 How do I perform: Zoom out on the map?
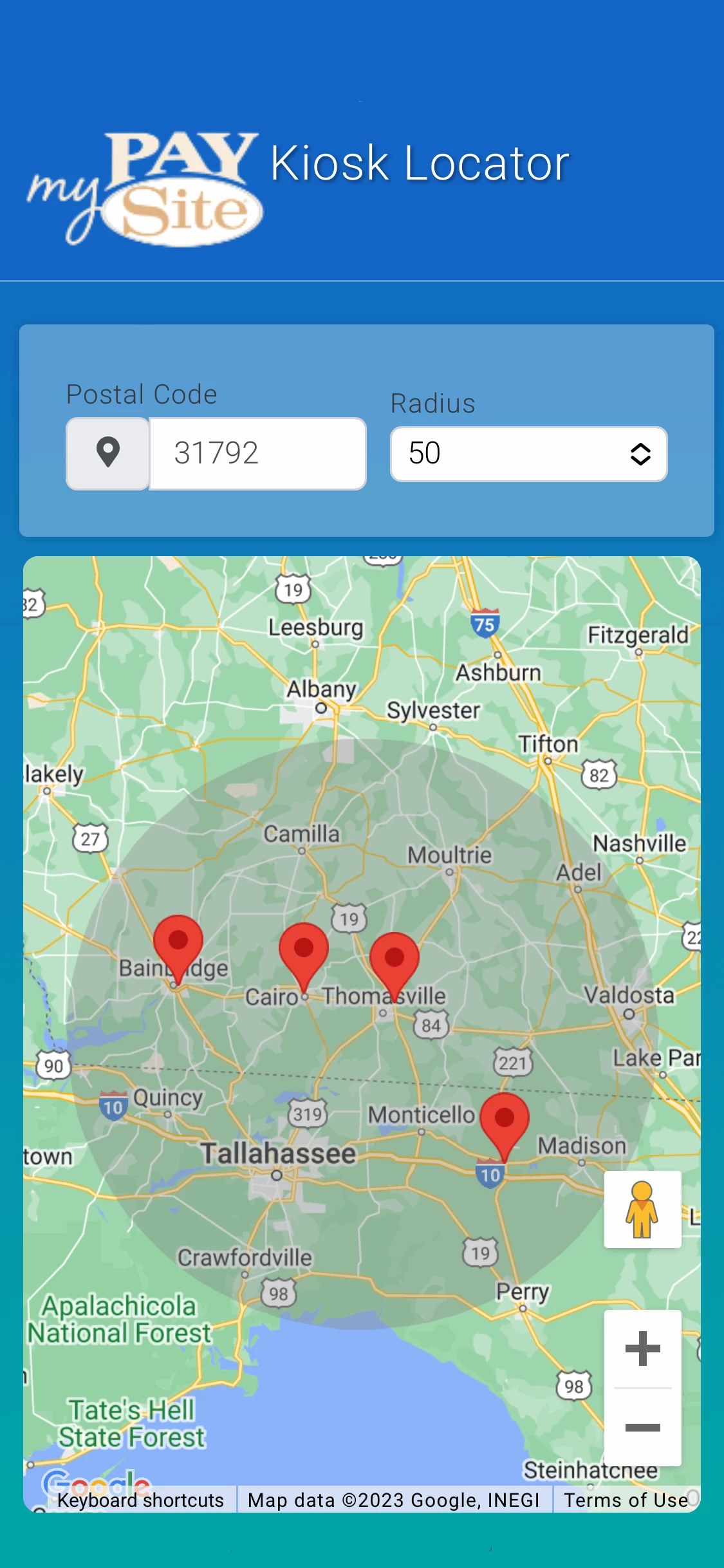[x=642, y=1428]
